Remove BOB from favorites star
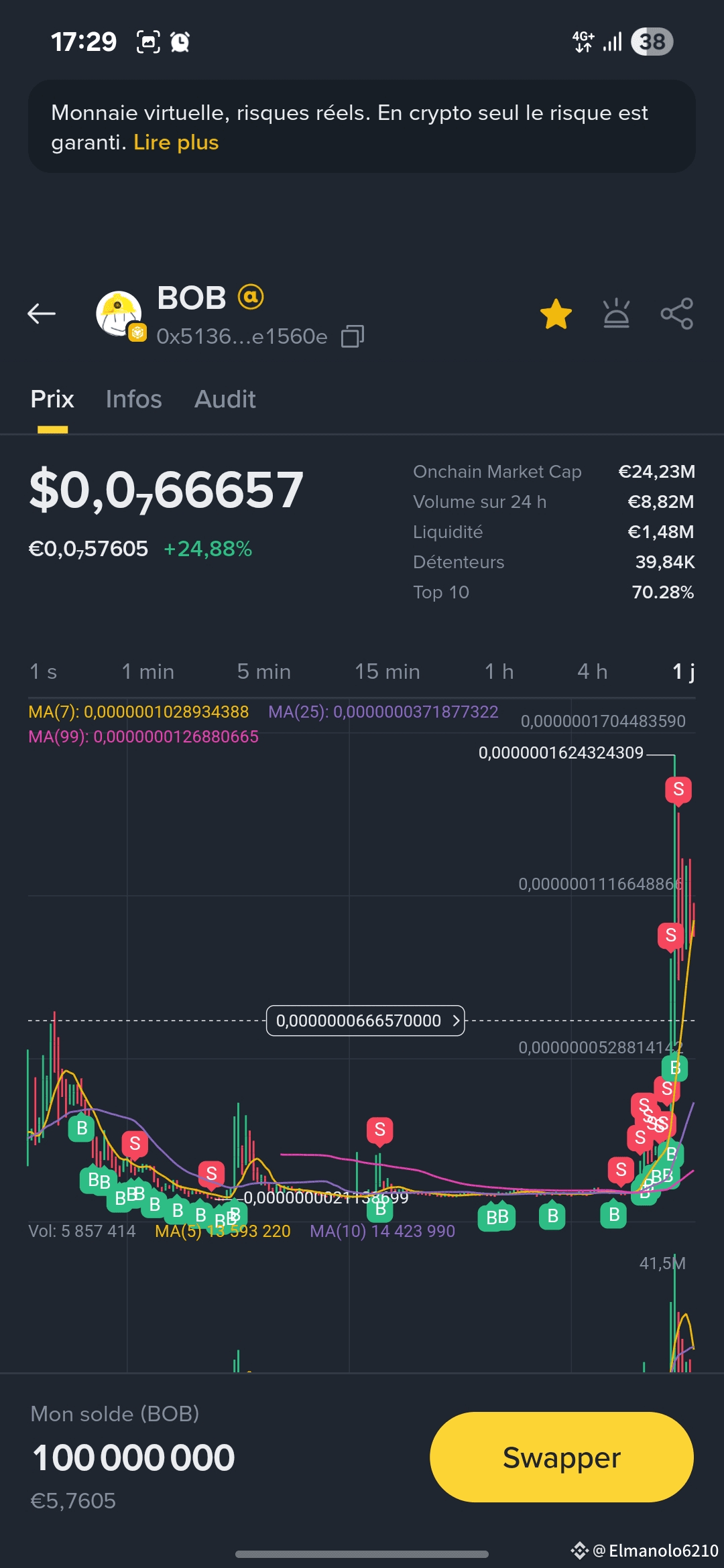The image size is (724, 1568). [556, 314]
